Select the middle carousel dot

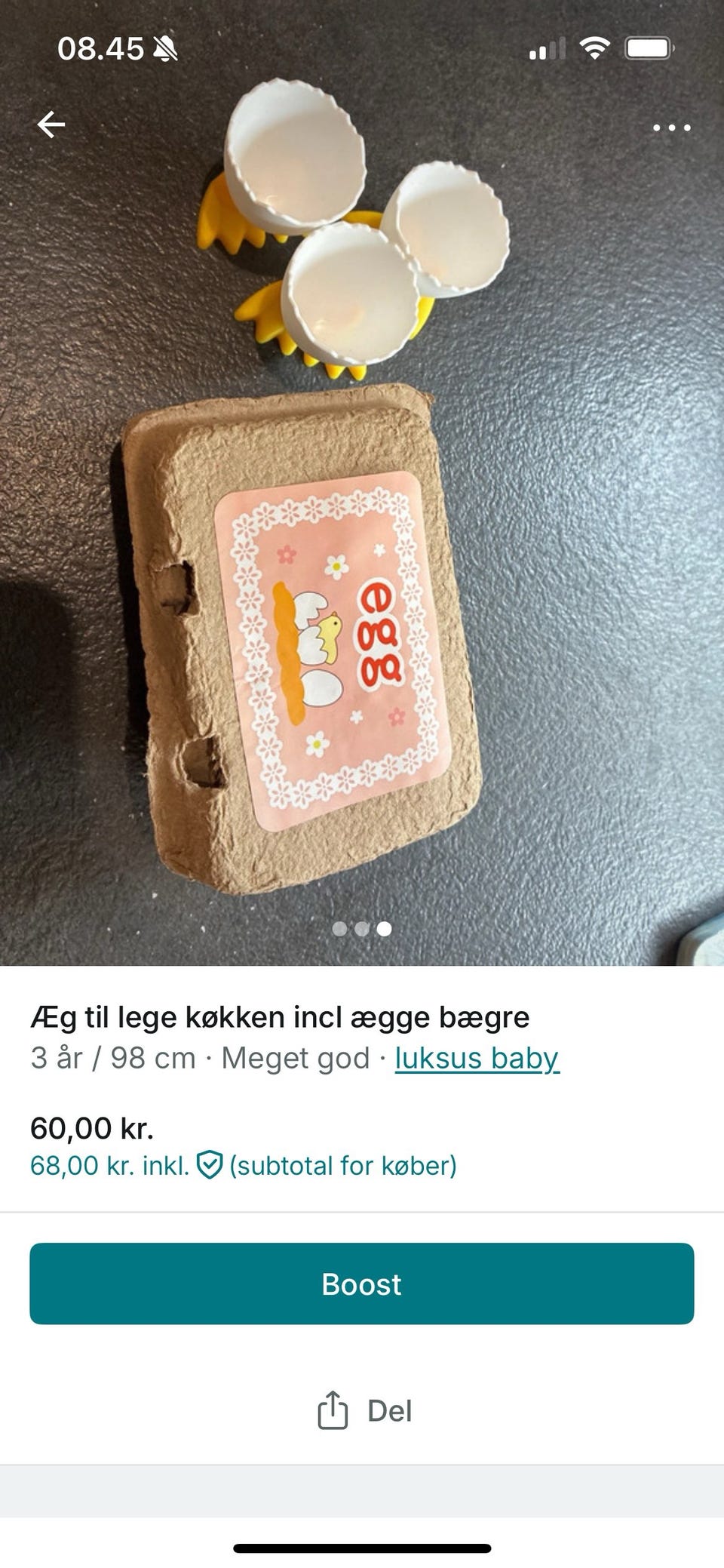(x=360, y=930)
